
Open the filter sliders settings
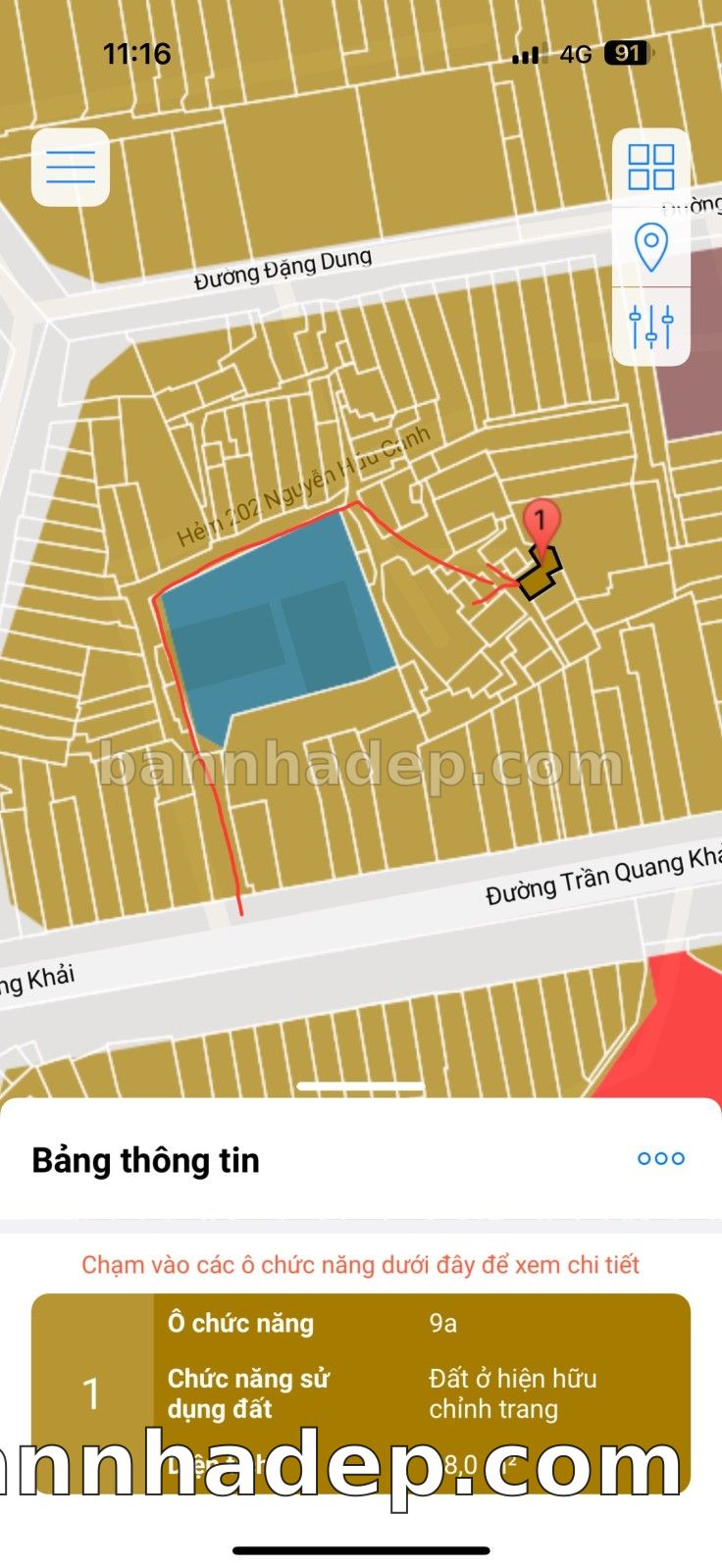tap(650, 326)
